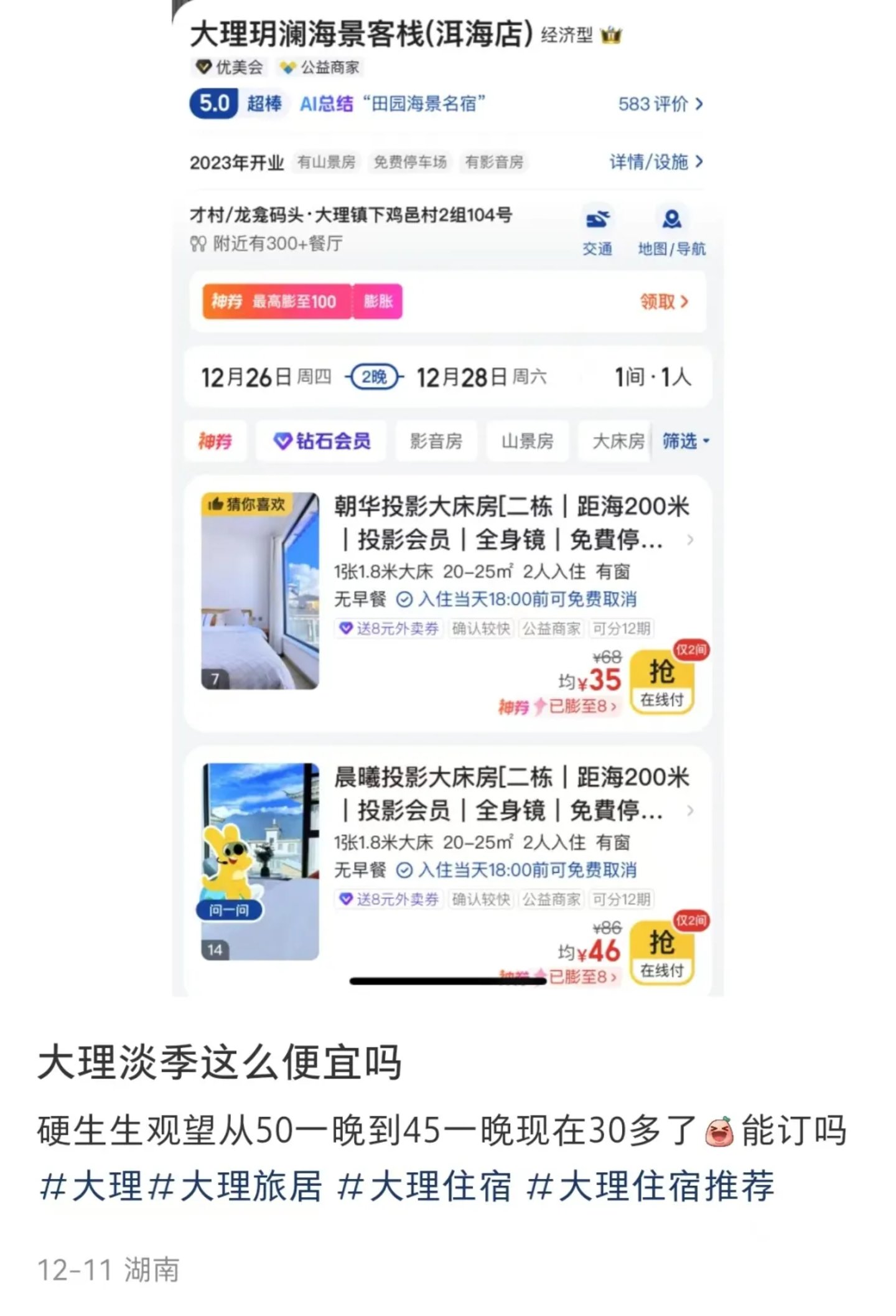This screenshot has height=1316, width=896.
Task: Open the #大理旅居 hashtag
Action: (236, 1187)
